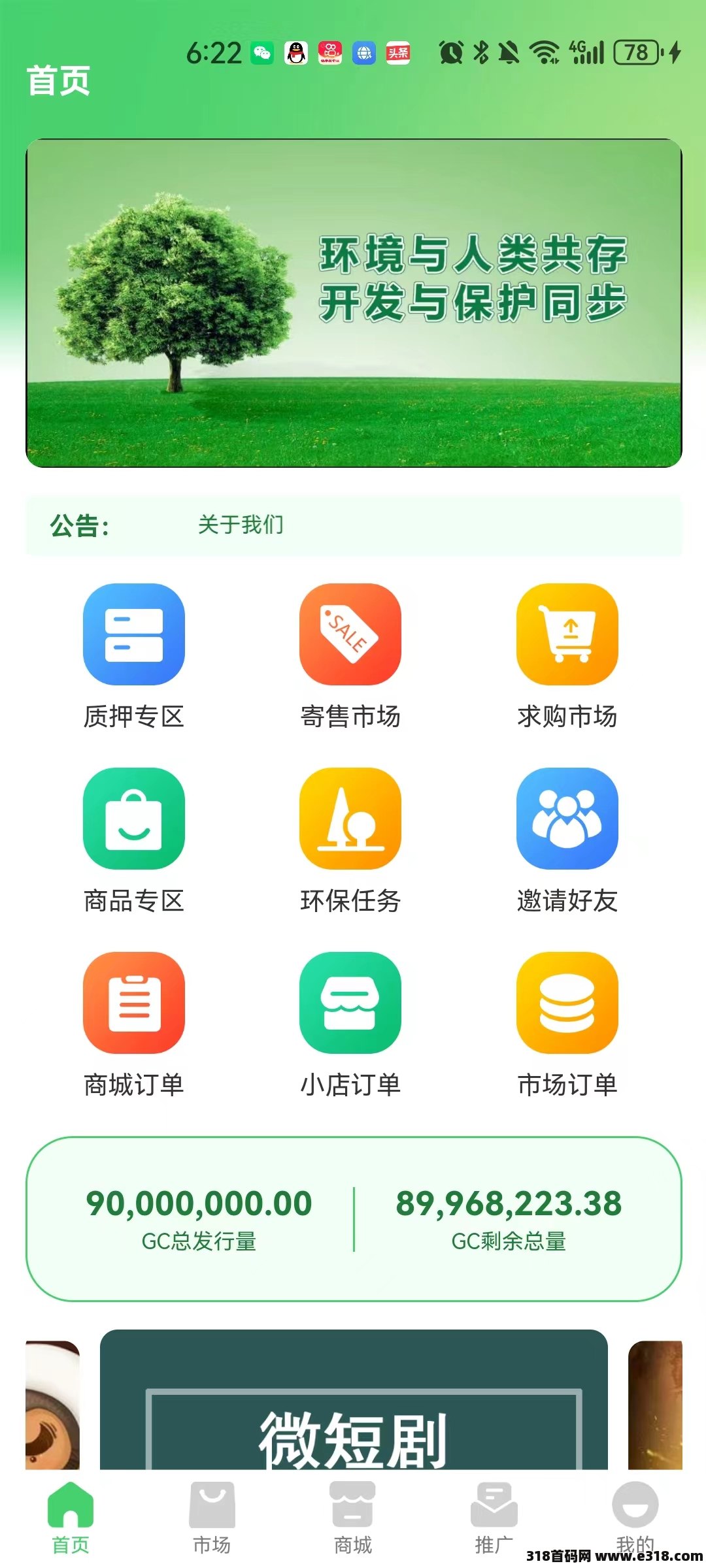
Task: Open the 质押专区 section
Action: [x=134, y=657]
